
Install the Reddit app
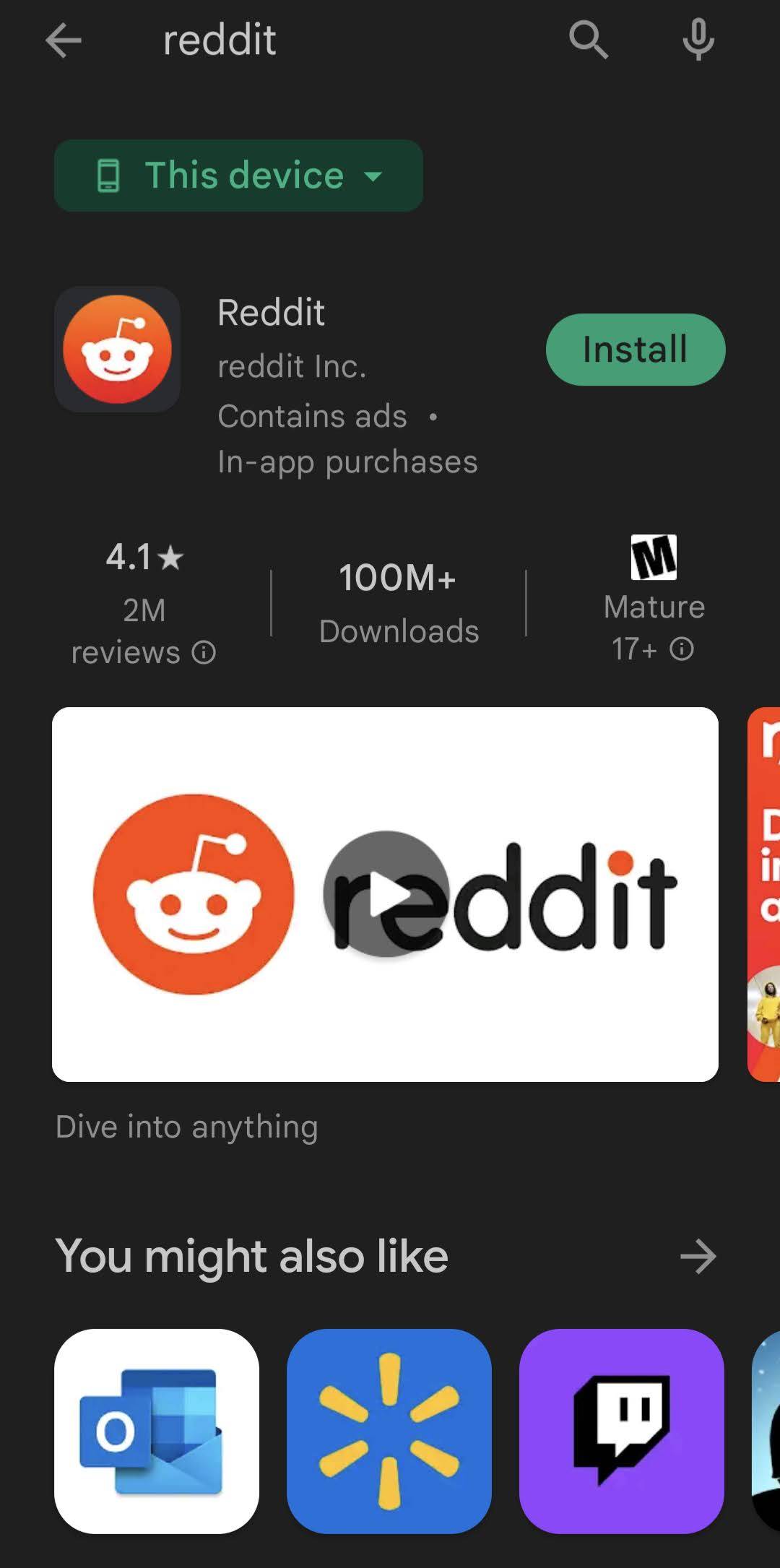(x=635, y=350)
